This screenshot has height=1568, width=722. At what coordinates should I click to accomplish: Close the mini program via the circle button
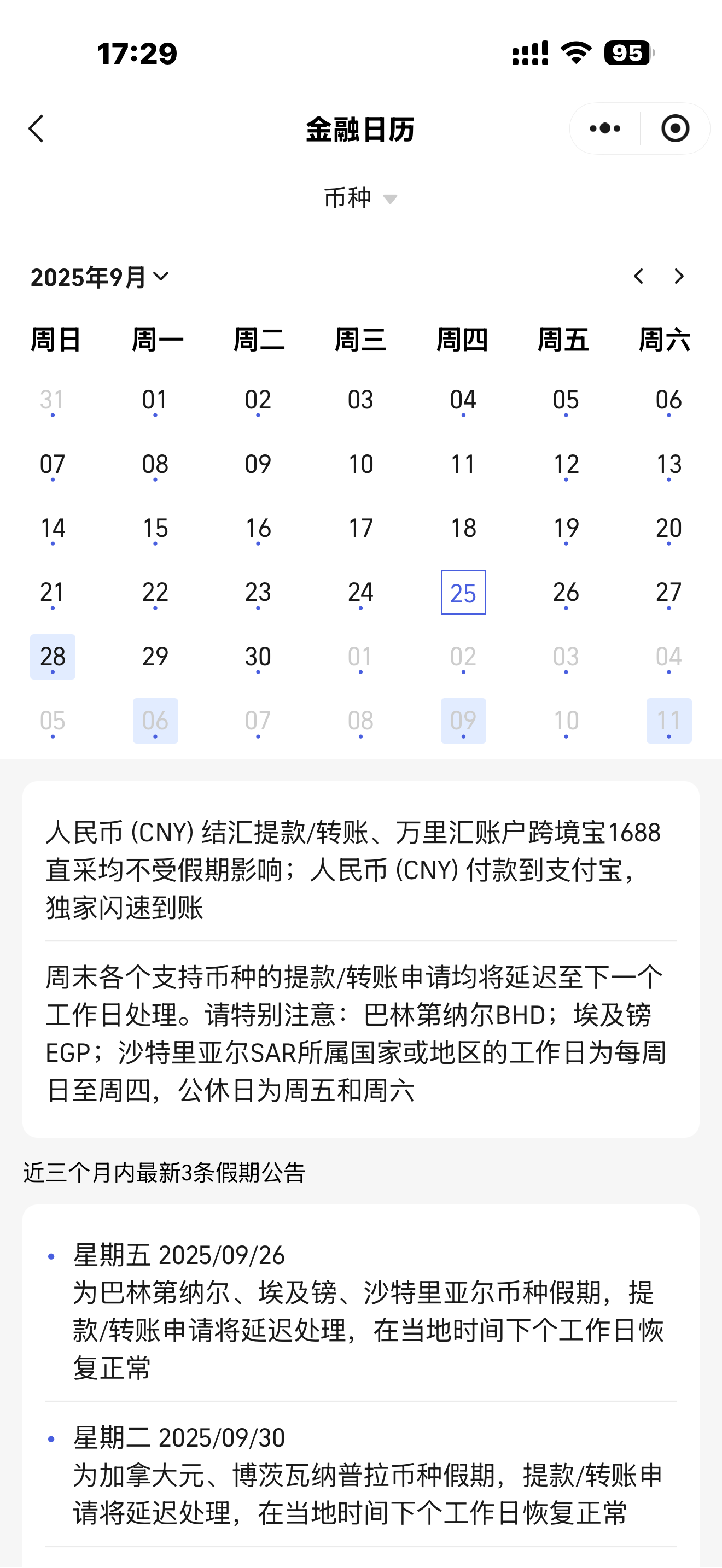[x=674, y=128]
